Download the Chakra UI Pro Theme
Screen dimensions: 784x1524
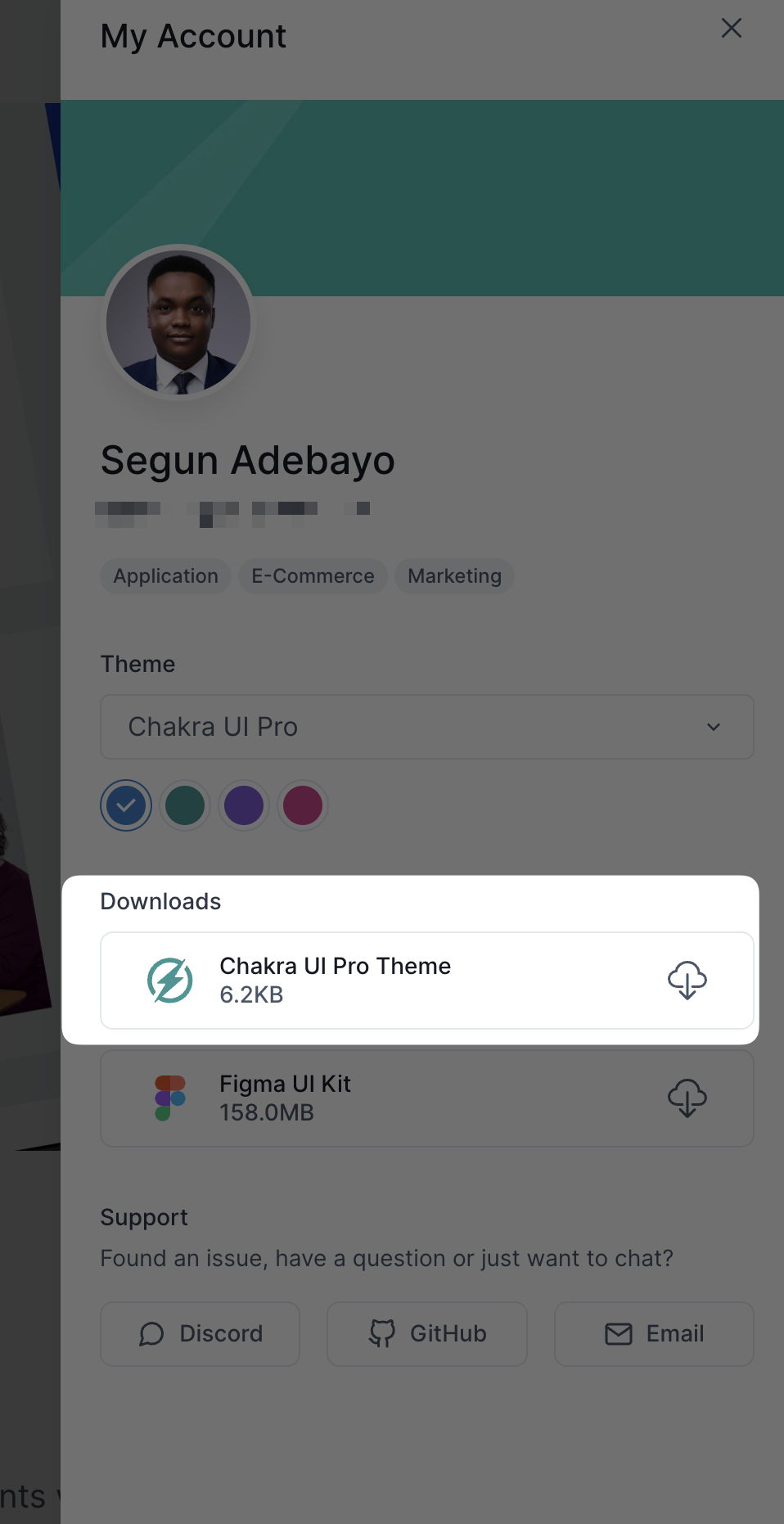tap(687, 980)
